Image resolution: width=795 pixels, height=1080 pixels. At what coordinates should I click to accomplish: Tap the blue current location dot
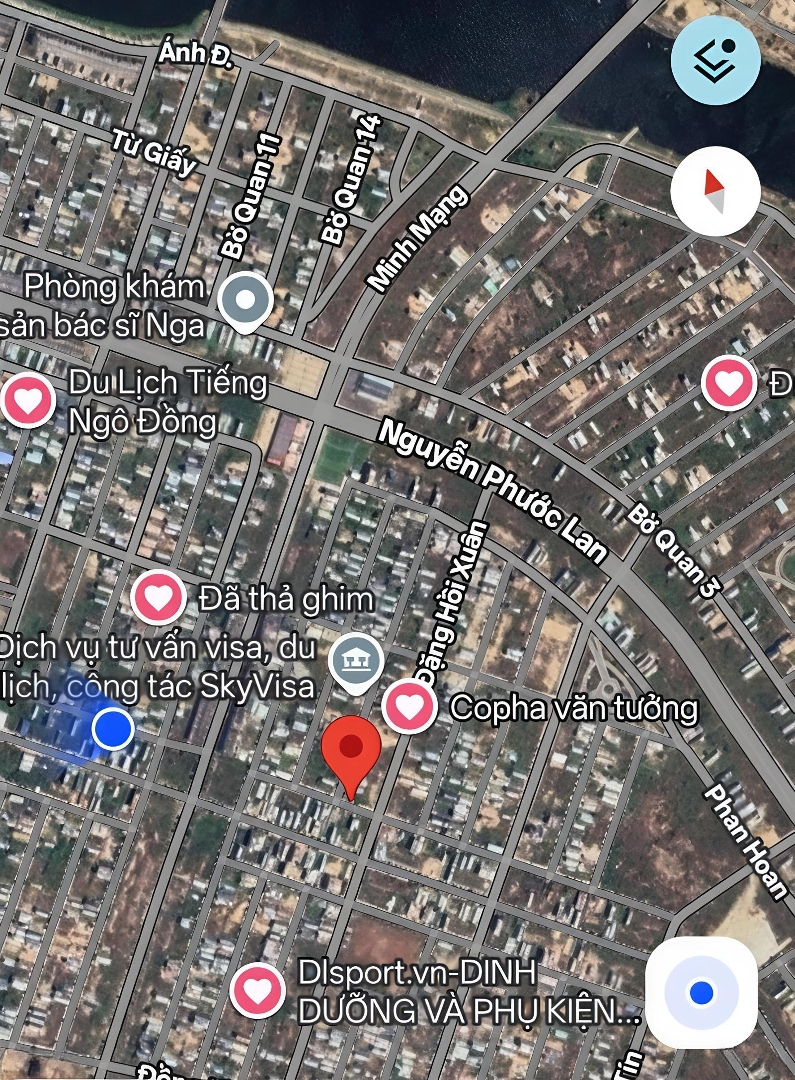[112, 729]
